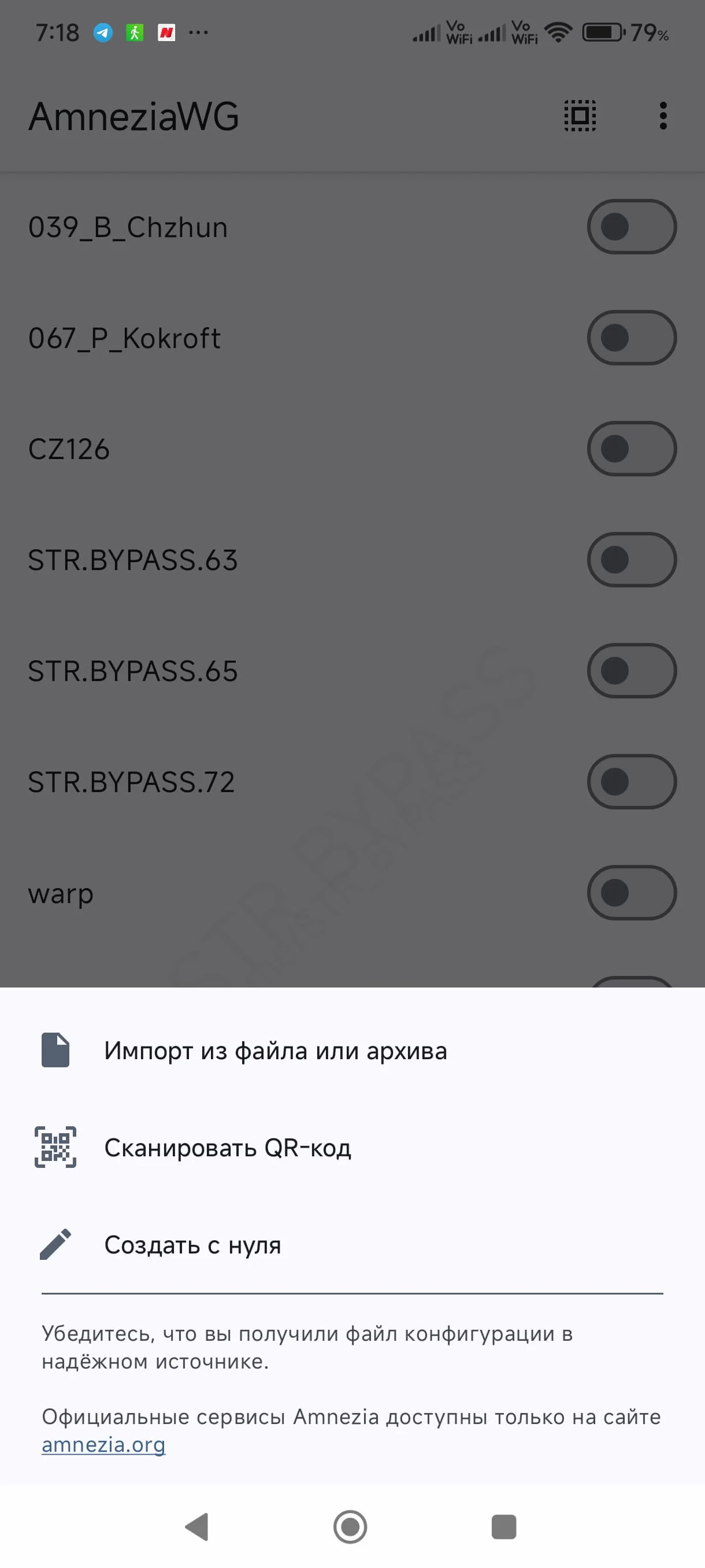Tap the select-all icon in app bar
The height and width of the screenshot is (1568, 705).
click(x=580, y=116)
